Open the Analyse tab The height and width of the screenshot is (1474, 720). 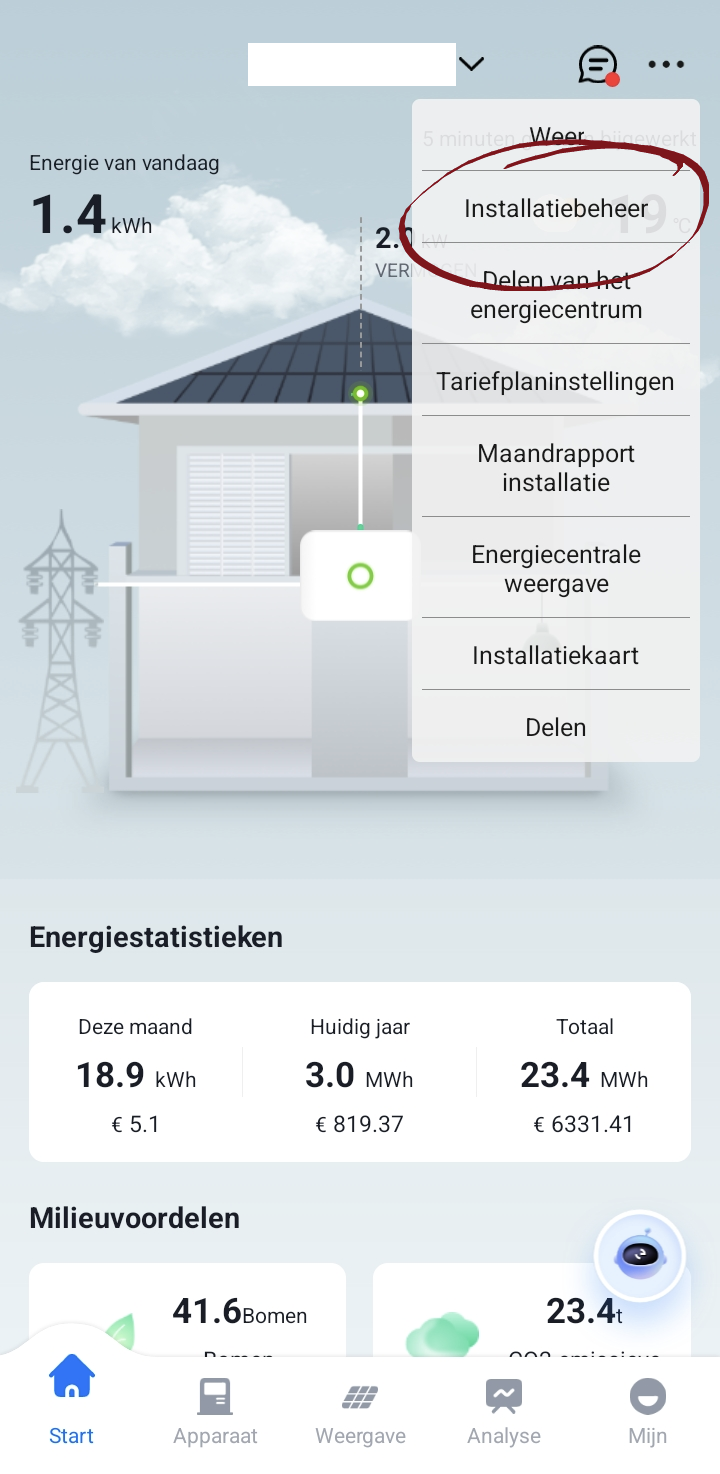[x=504, y=1411]
